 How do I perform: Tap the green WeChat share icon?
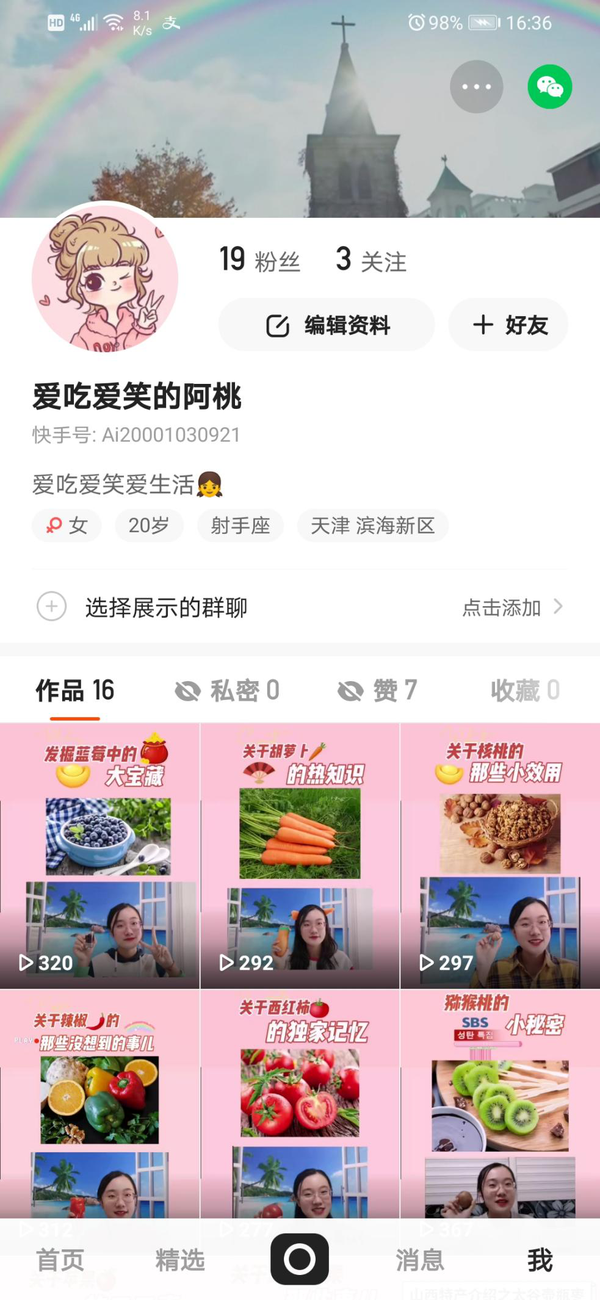point(550,87)
